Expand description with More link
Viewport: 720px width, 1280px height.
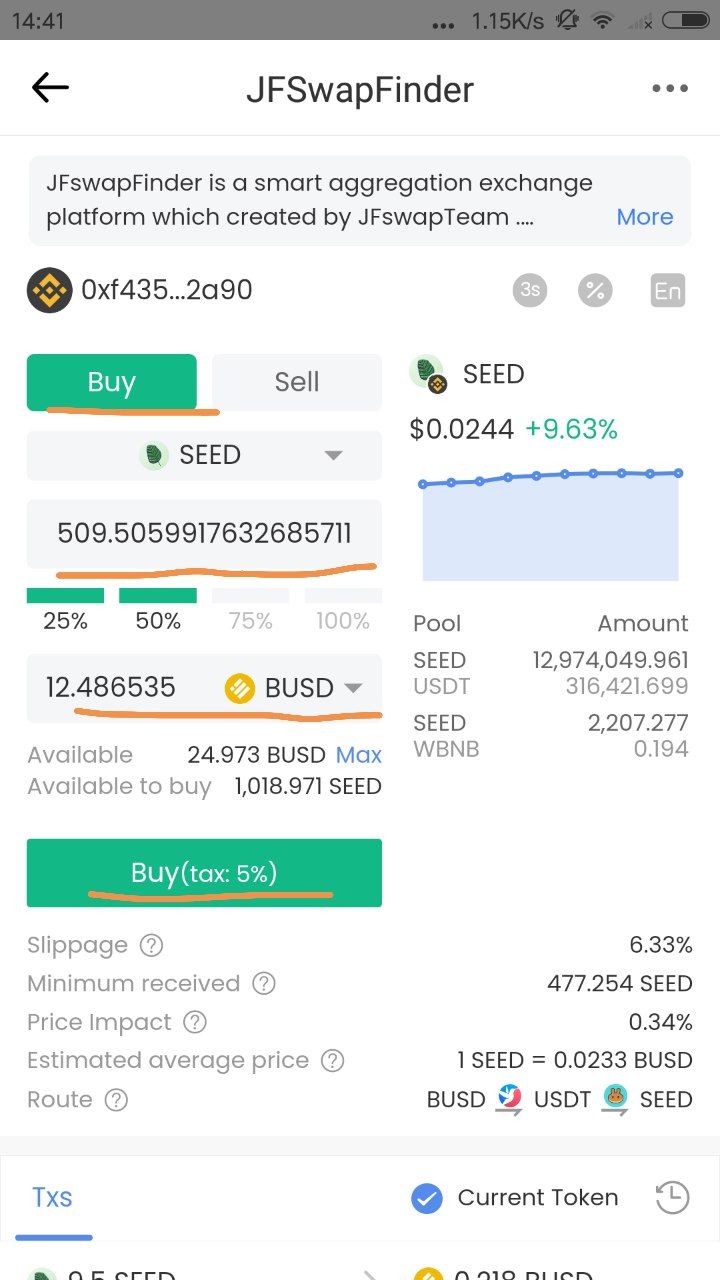[644, 217]
